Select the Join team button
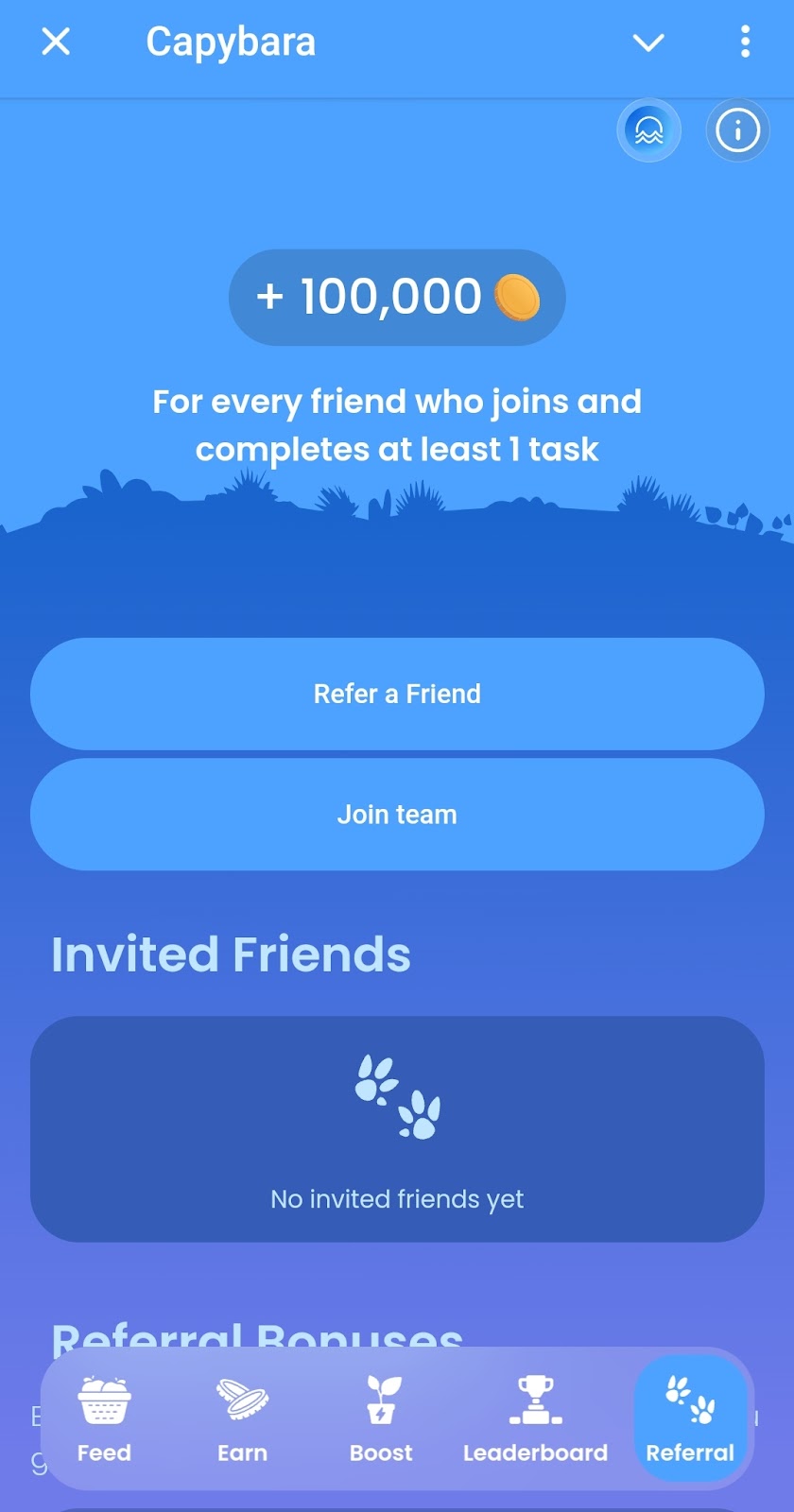794x1512 pixels. click(x=397, y=815)
